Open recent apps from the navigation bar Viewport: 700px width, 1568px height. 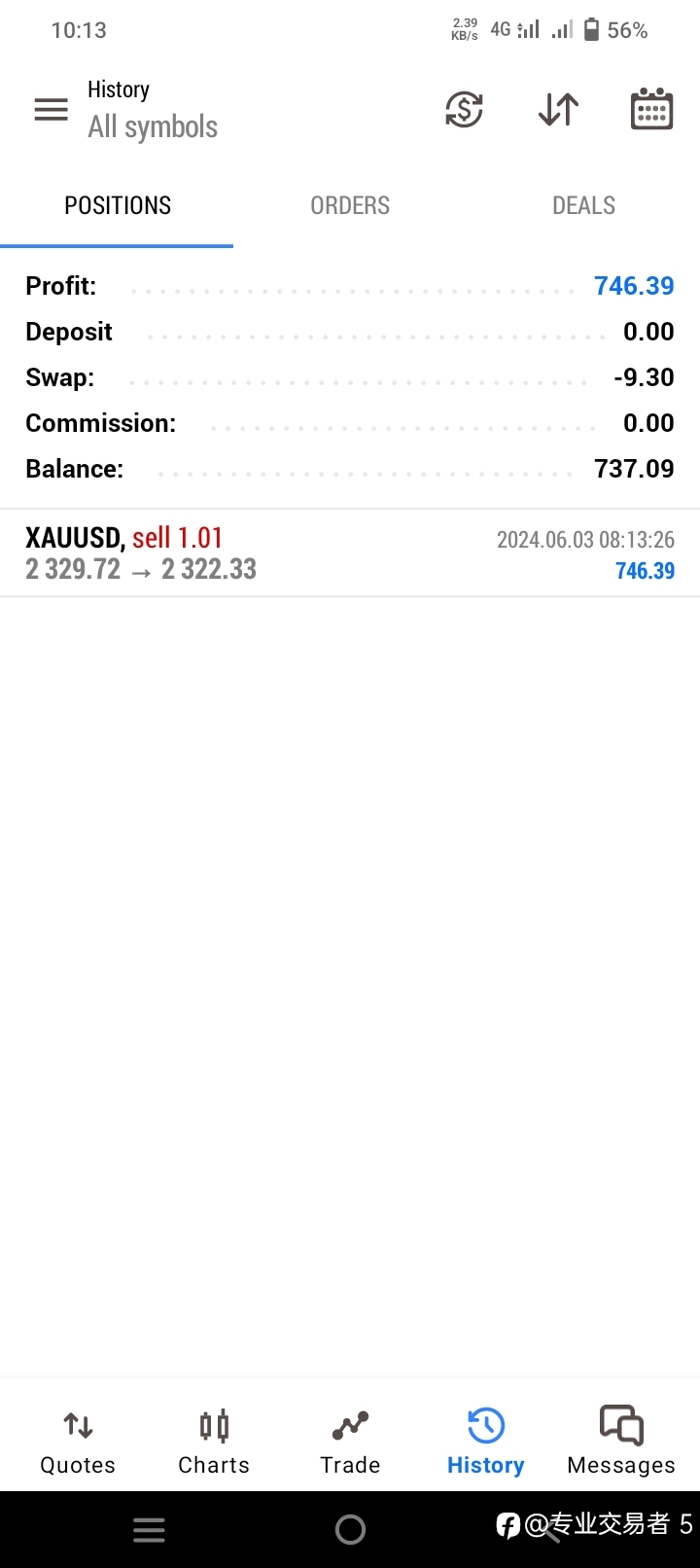(149, 1530)
